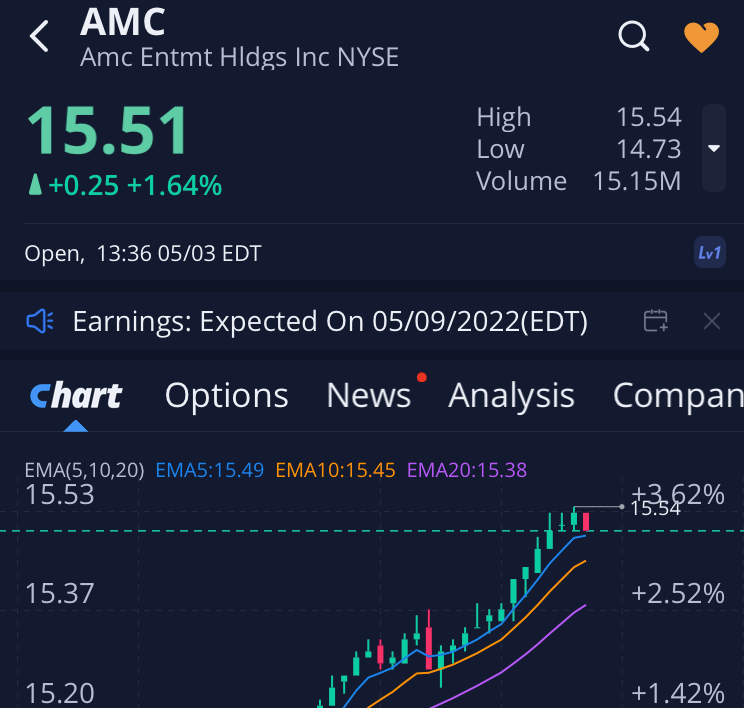Image resolution: width=744 pixels, height=708 pixels.
Task: Expand the High Low Volume details dropdown
Action: click(x=713, y=148)
